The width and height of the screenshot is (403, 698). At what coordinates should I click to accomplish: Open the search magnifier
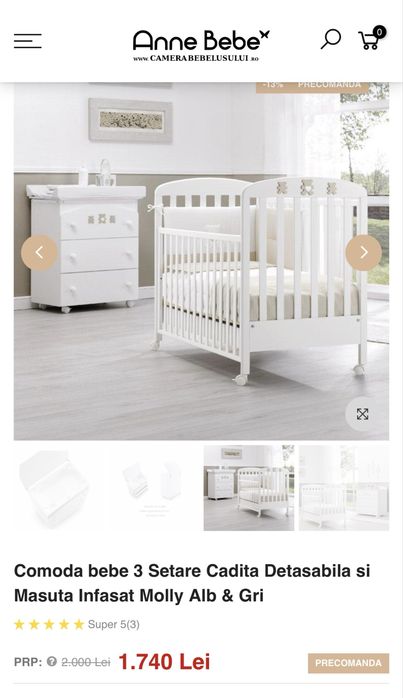(331, 39)
